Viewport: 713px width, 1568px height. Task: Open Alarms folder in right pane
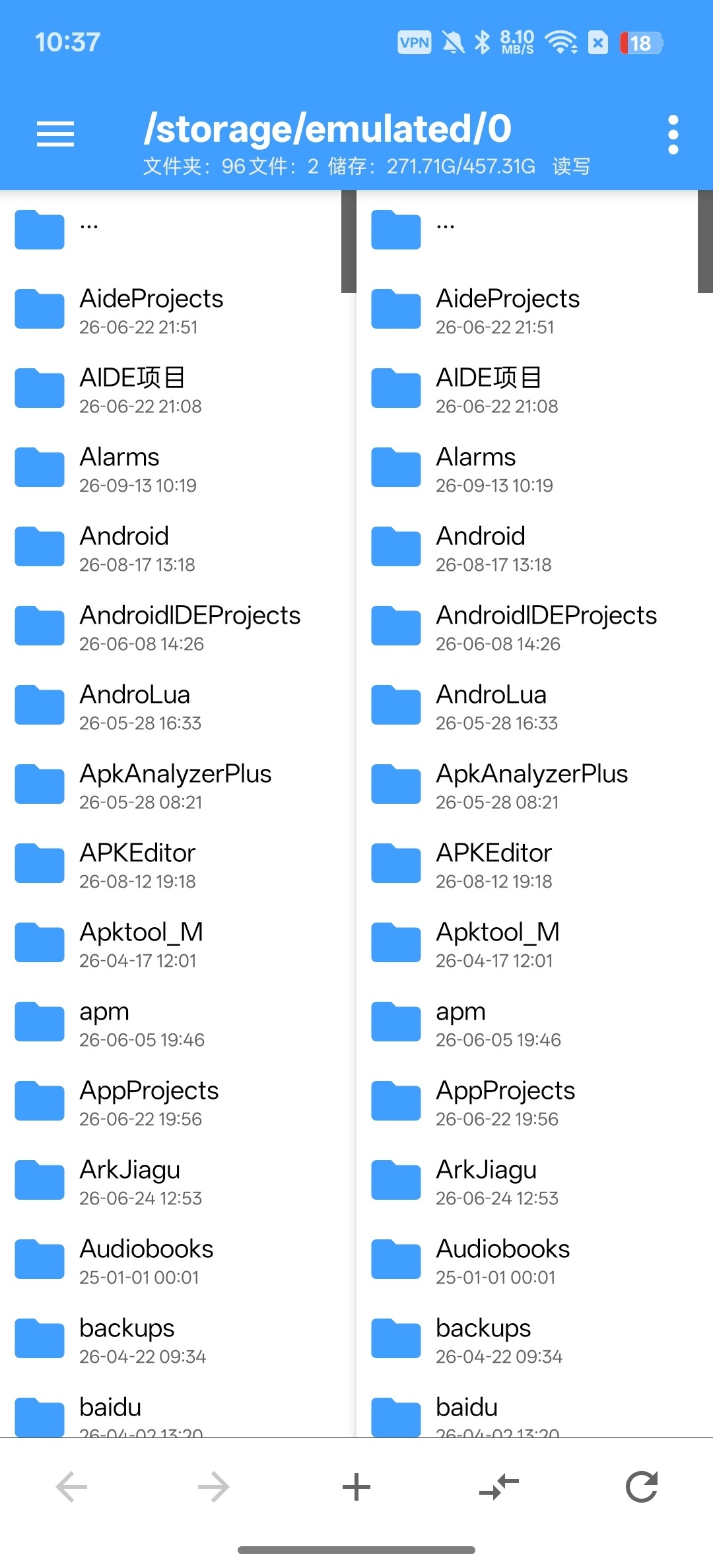coord(535,469)
